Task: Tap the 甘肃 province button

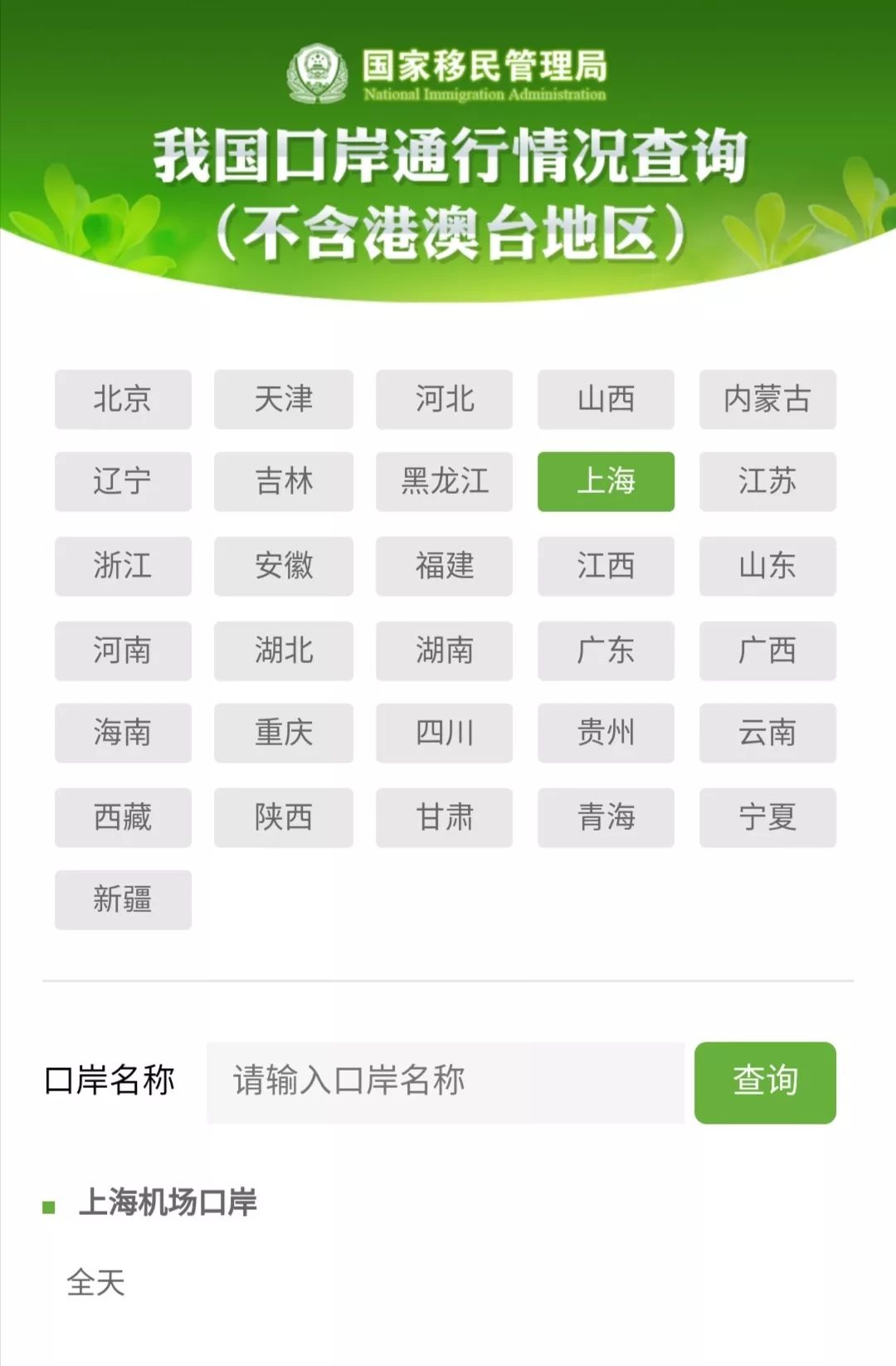Action: coord(444,817)
